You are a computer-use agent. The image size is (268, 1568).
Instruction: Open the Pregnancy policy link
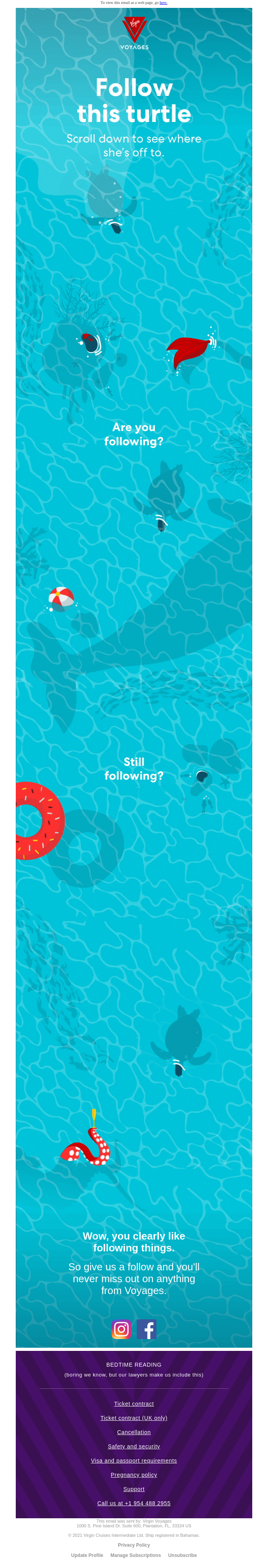pyautogui.click(x=134, y=1474)
